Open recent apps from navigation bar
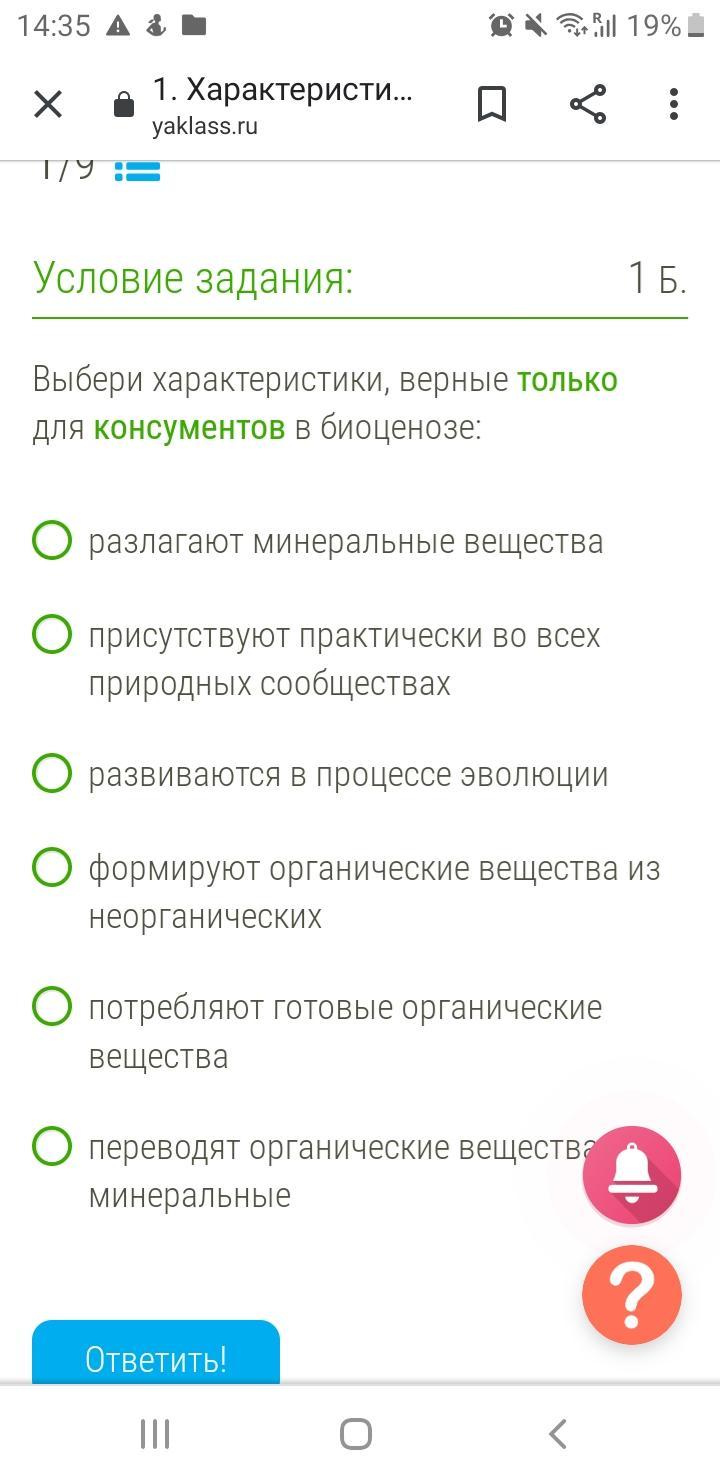Viewport: 720px width, 1480px height. coord(155,1434)
